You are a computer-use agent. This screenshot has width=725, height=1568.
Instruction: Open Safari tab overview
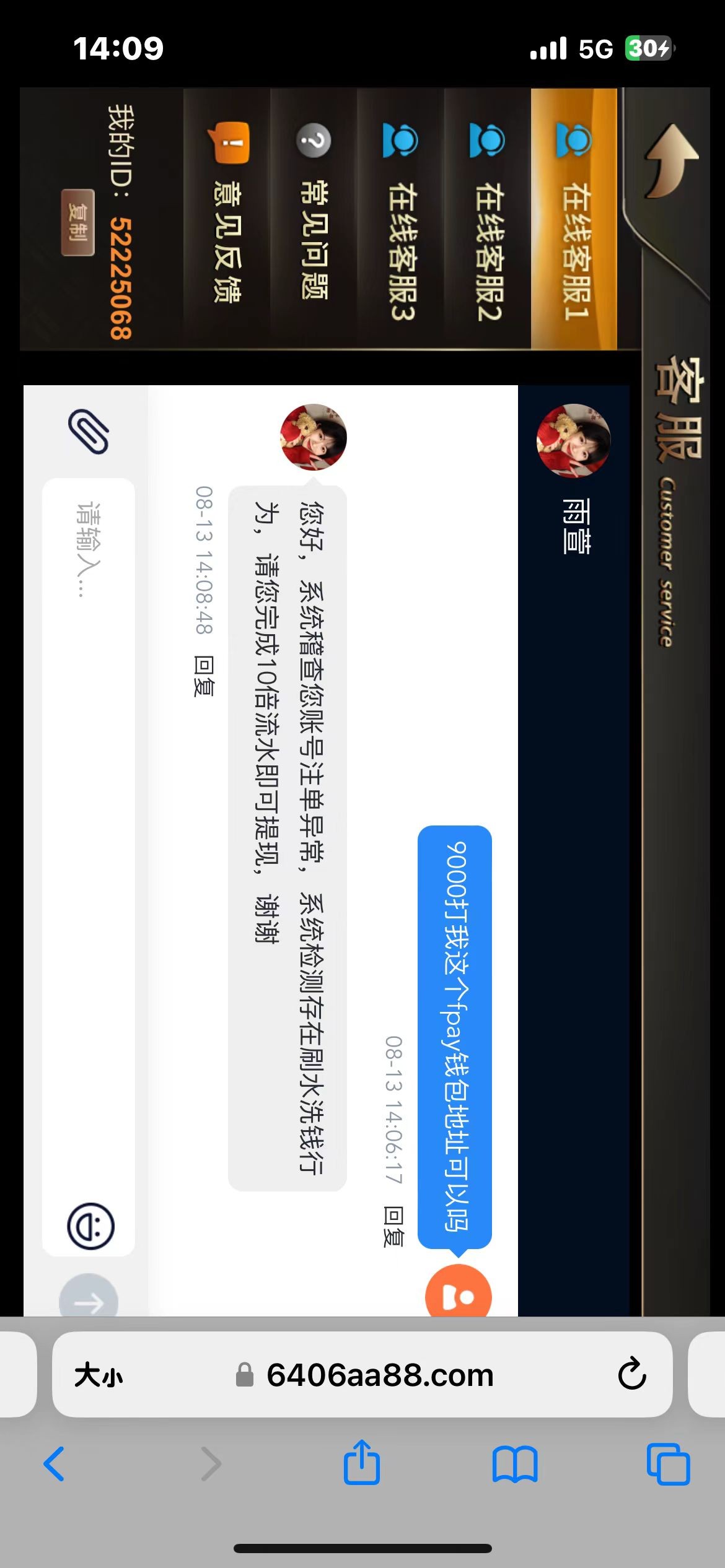coord(668,1464)
